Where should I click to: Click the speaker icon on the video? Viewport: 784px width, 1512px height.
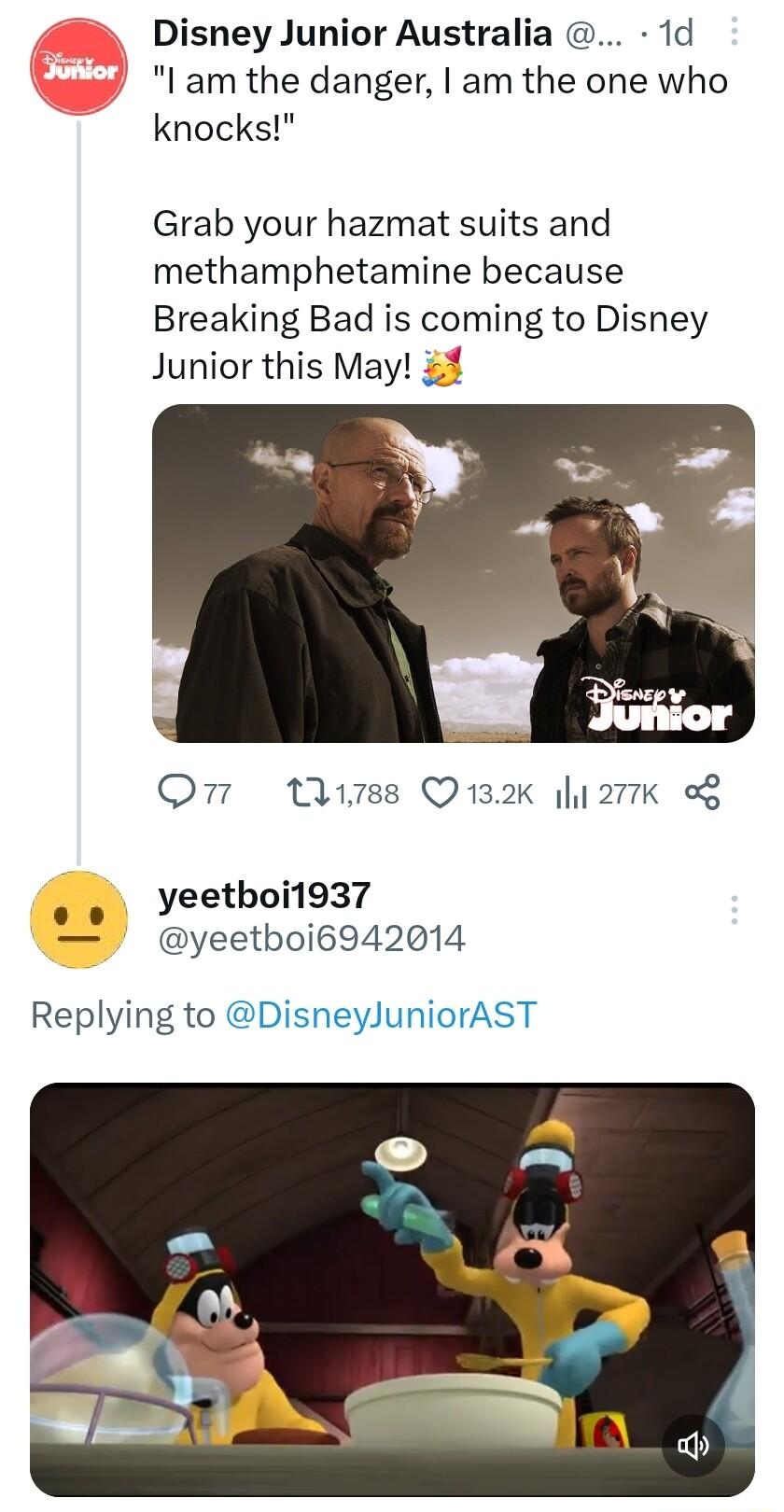(x=693, y=1444)
